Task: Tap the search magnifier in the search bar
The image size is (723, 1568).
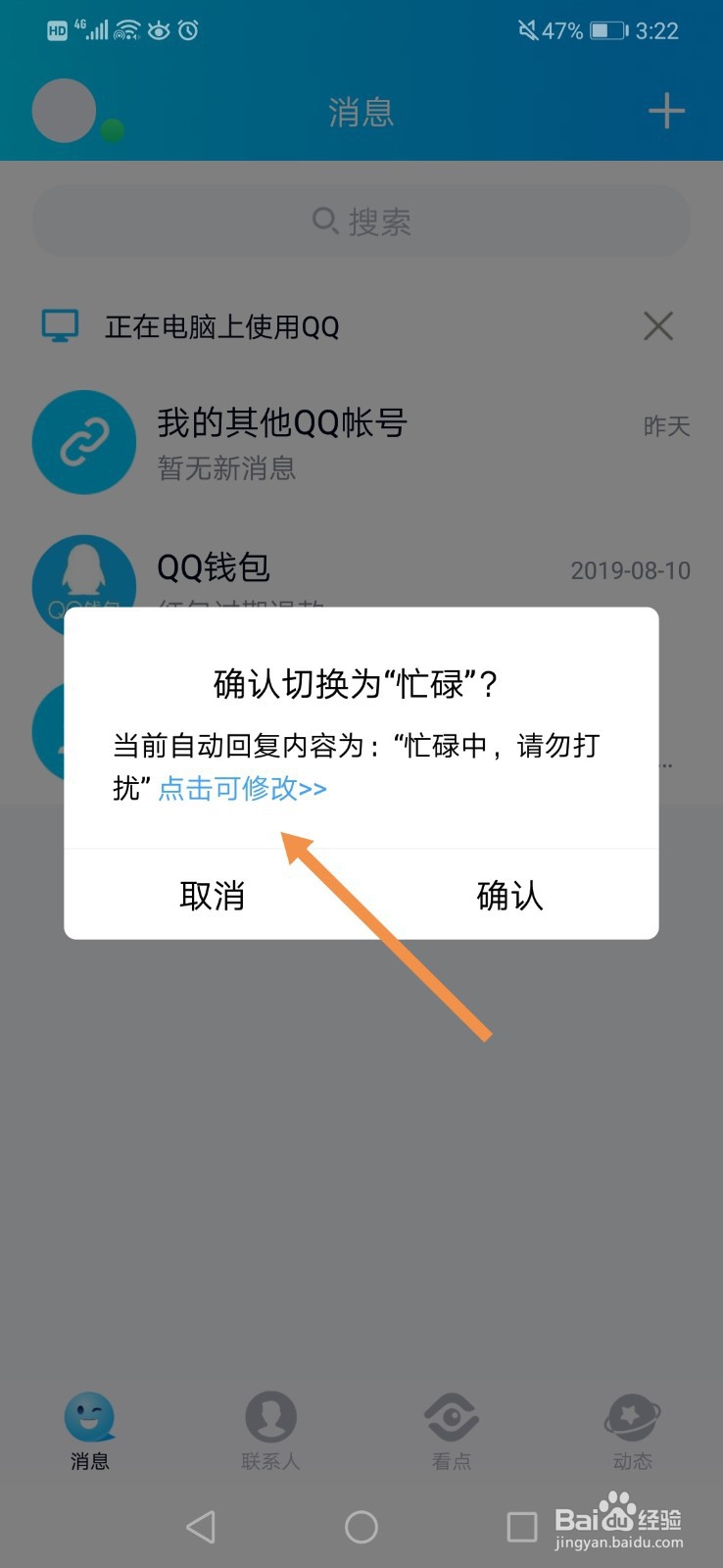Action: coord(324,221)
